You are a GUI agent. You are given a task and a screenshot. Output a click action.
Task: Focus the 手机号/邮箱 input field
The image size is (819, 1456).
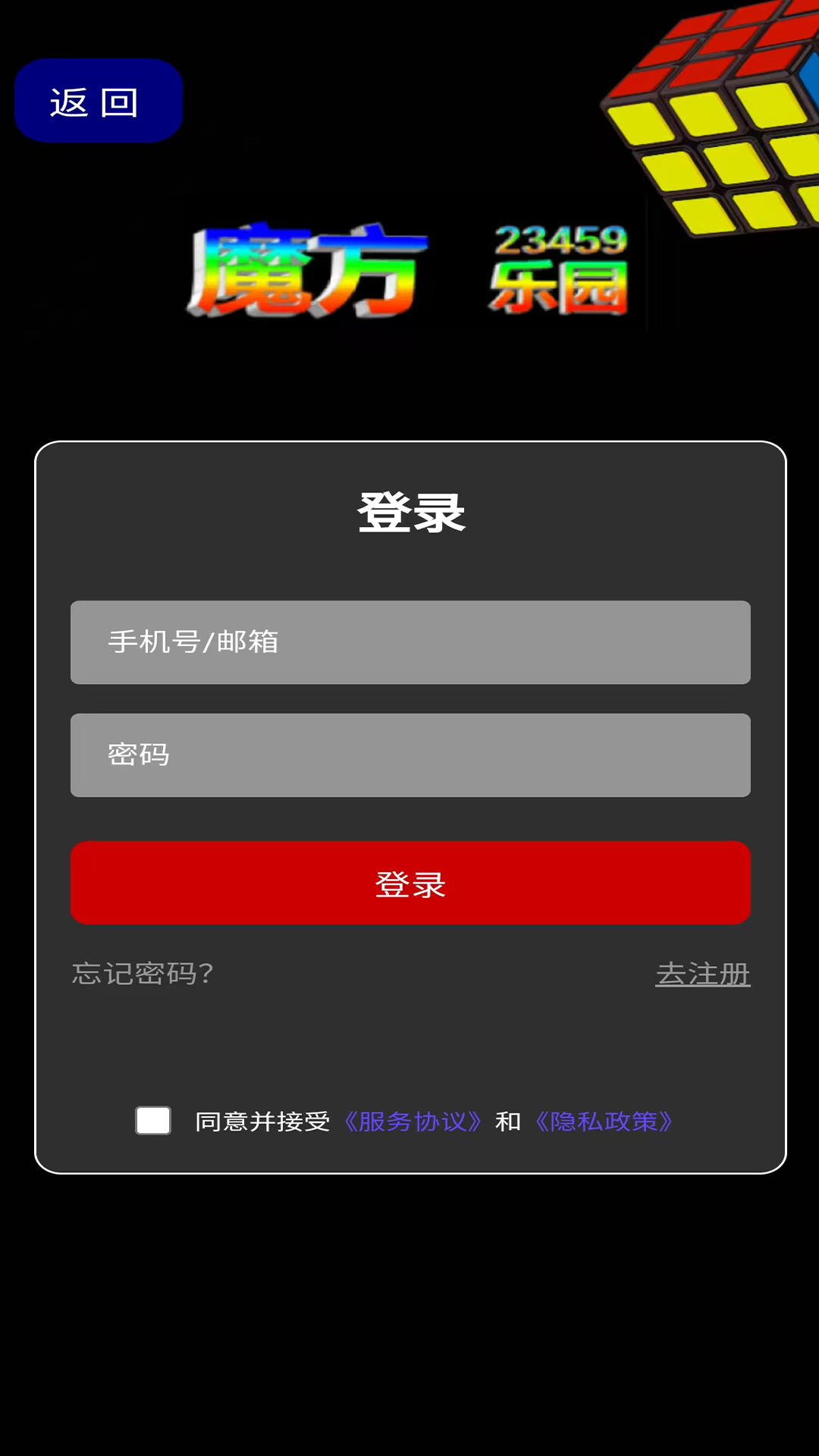(410, 642)
